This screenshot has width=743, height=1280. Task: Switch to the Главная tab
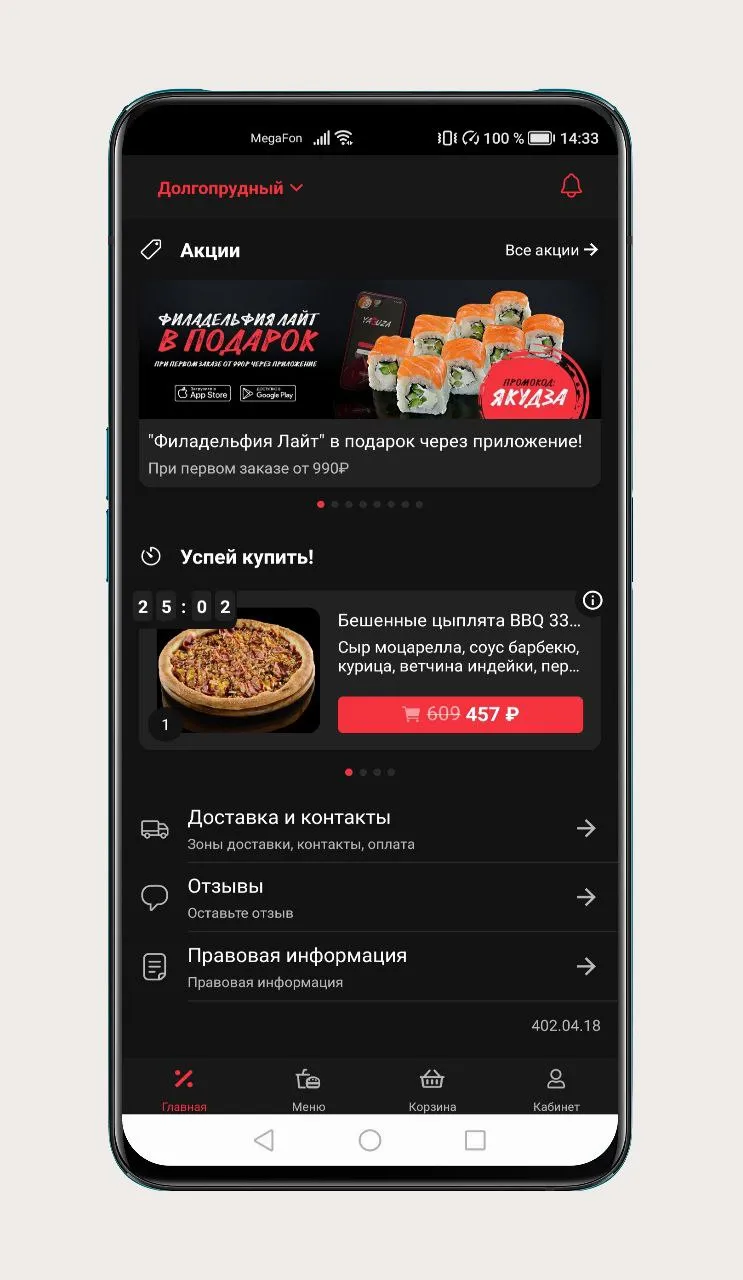(184, 1088)
